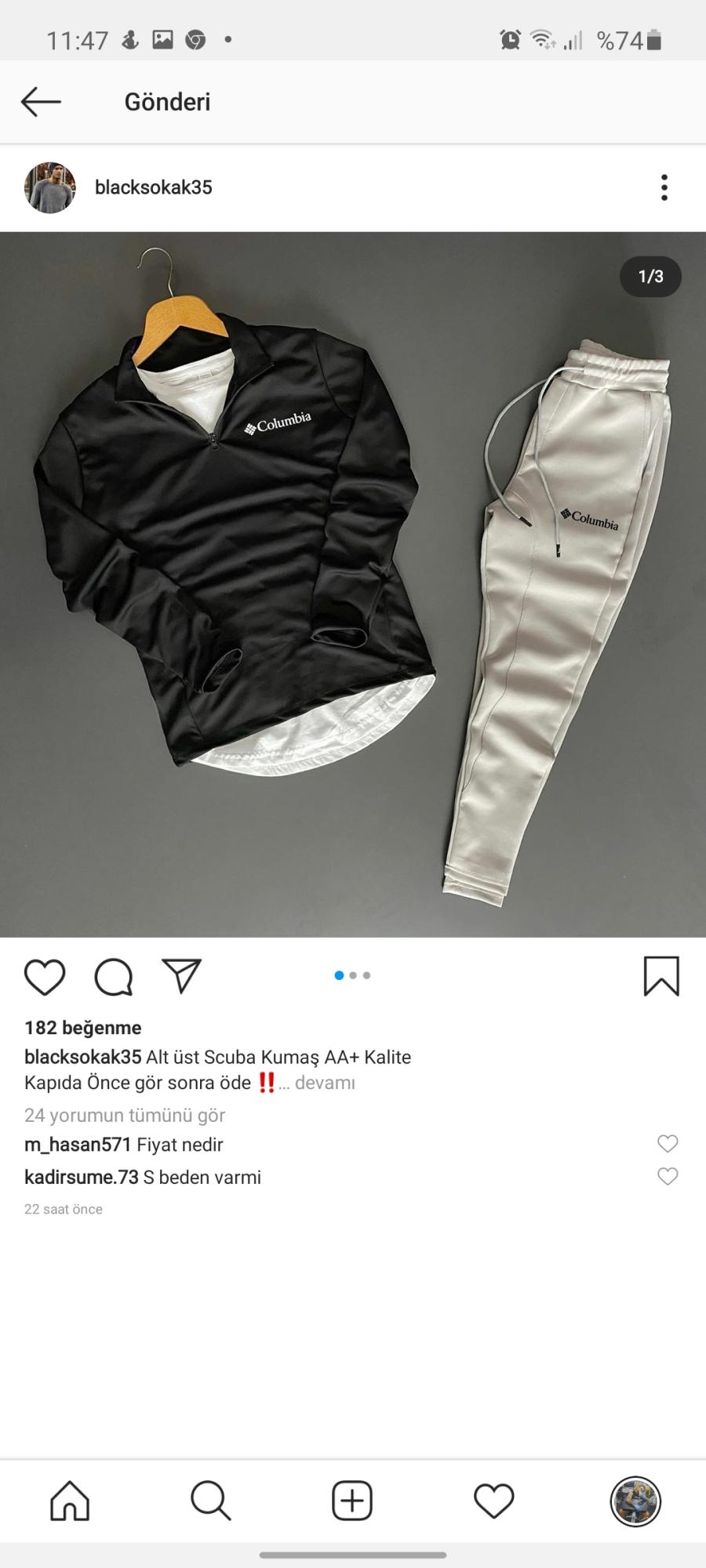
Task: Like the post with the heart icon
Action: [x=45, y=977]
